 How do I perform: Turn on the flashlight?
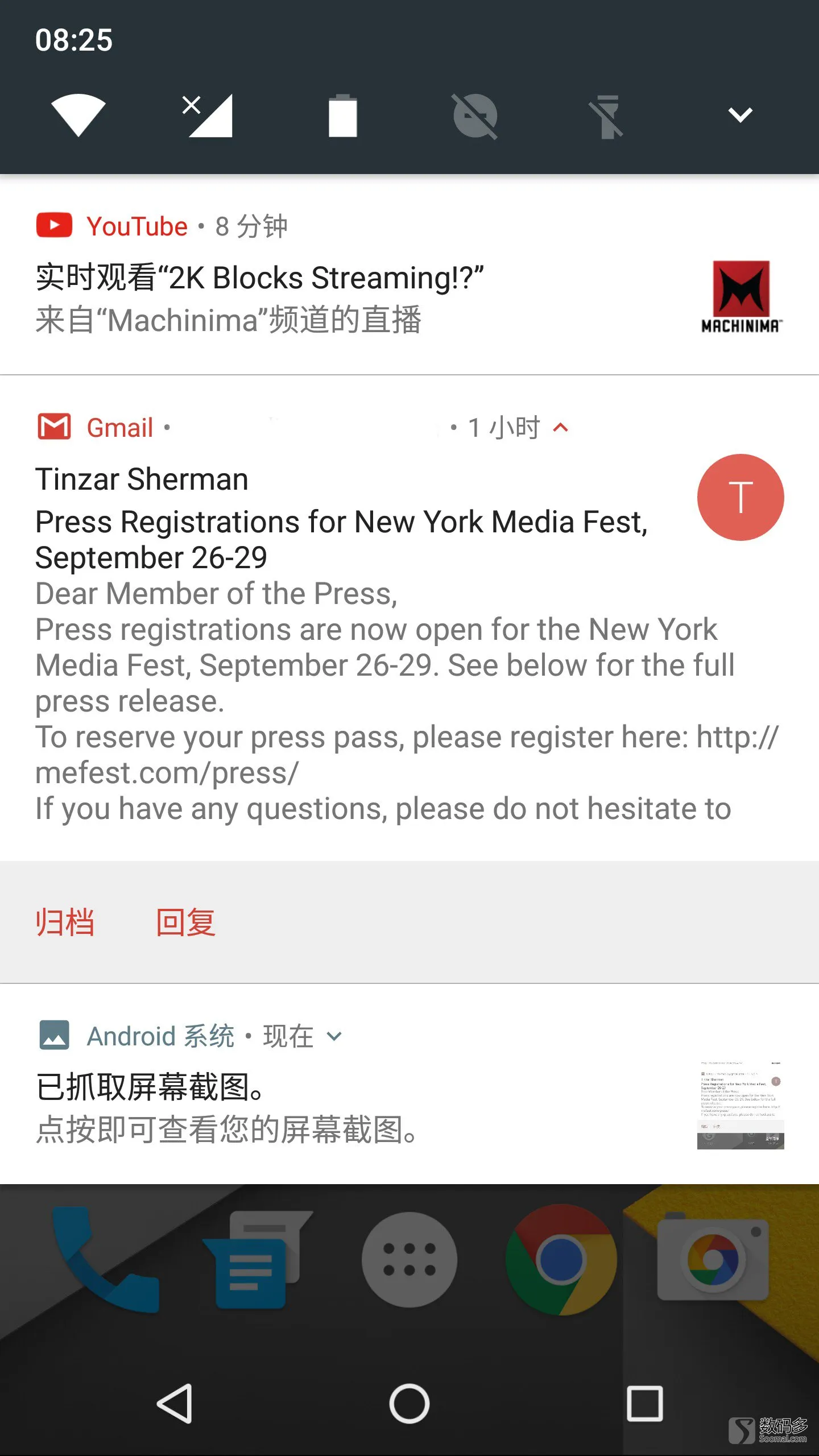pos(607,115)
